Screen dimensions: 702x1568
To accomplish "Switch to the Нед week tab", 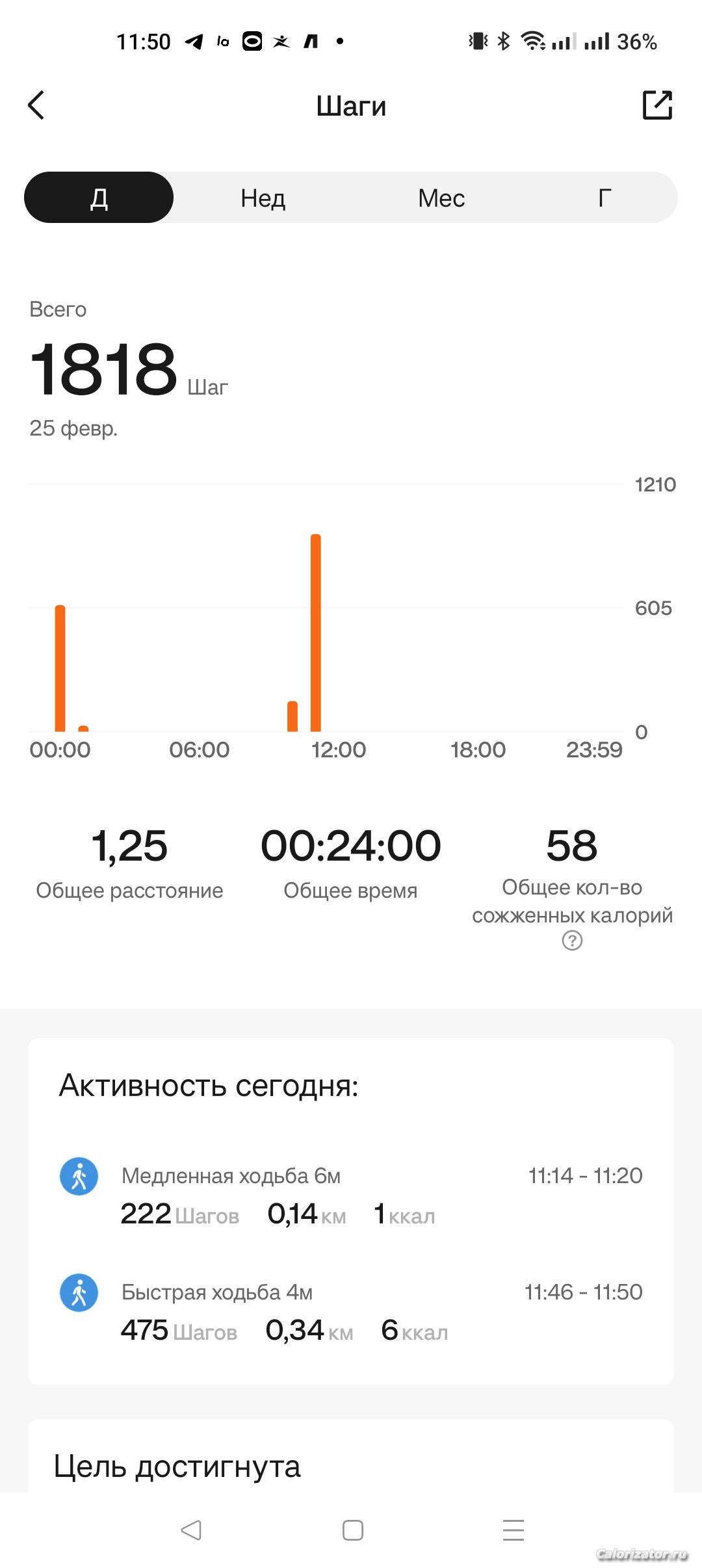I will point(263,198).
